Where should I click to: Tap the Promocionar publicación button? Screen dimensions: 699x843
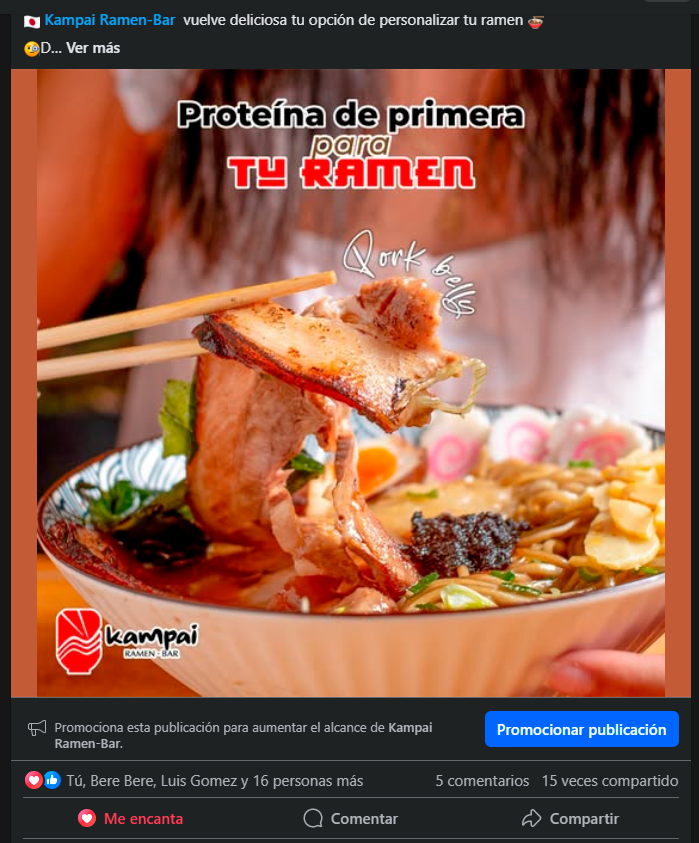581,729
